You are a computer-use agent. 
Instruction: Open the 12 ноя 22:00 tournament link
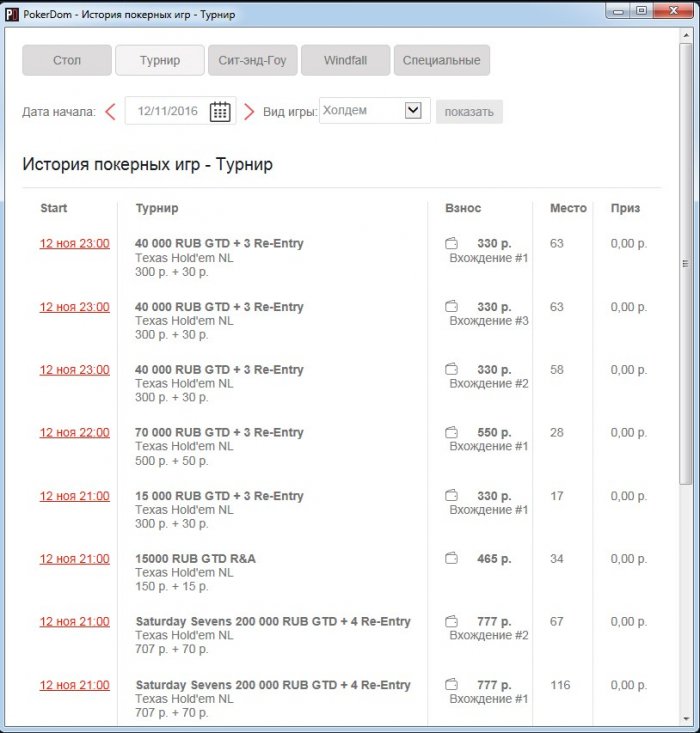coord(74,433)
